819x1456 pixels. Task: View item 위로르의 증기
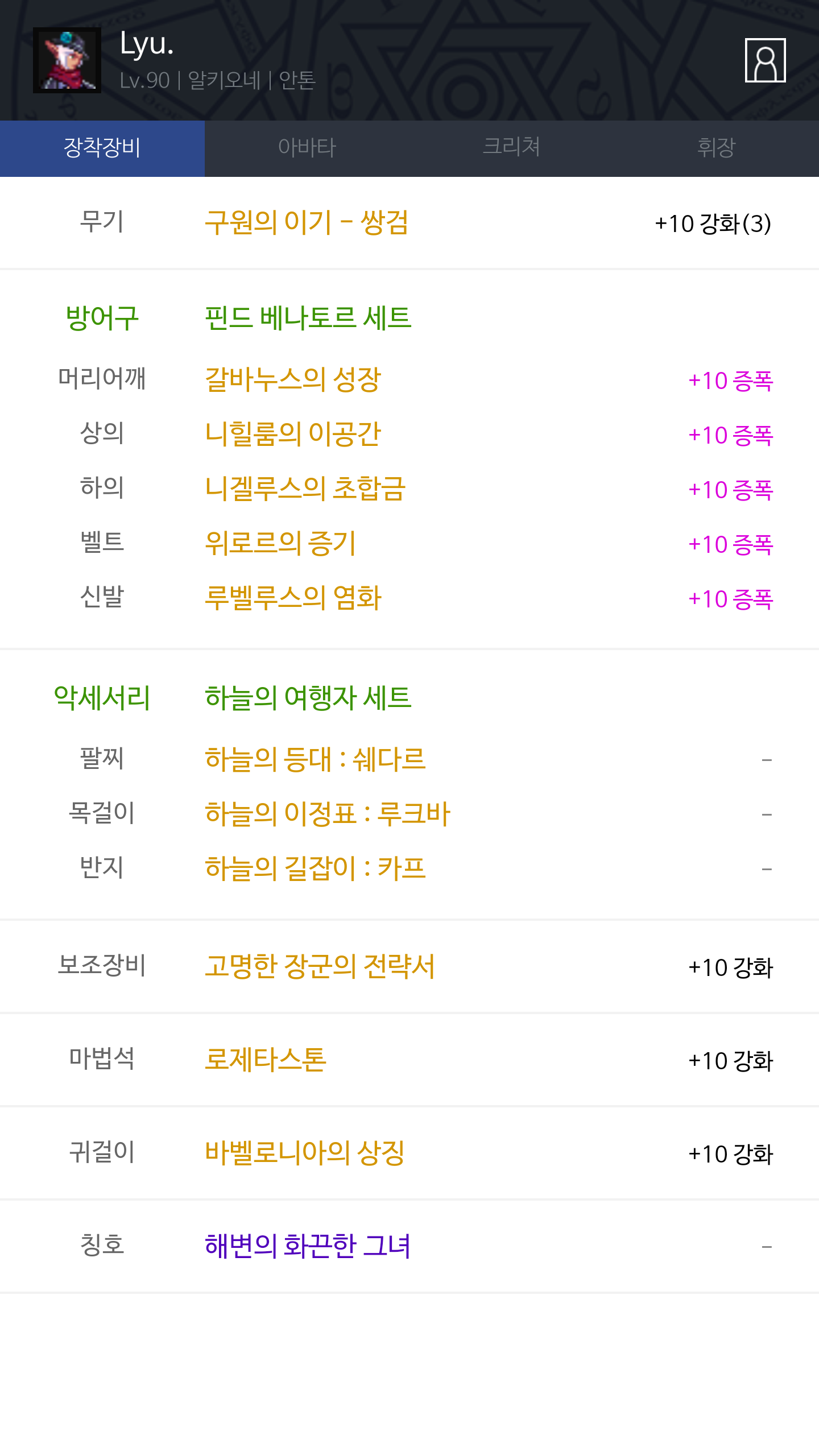pyautogui.click(x=280, y=543)
